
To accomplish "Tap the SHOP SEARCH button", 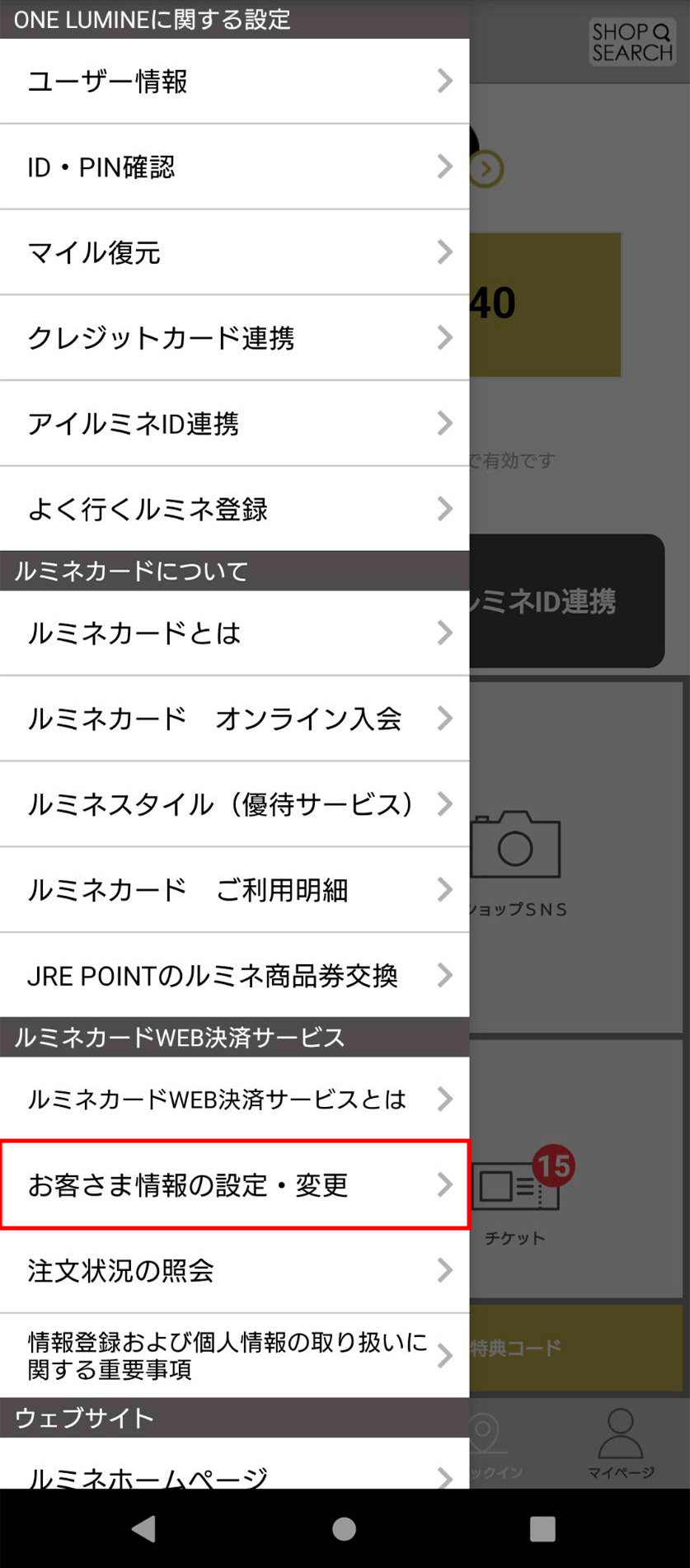I will (632, 42).
